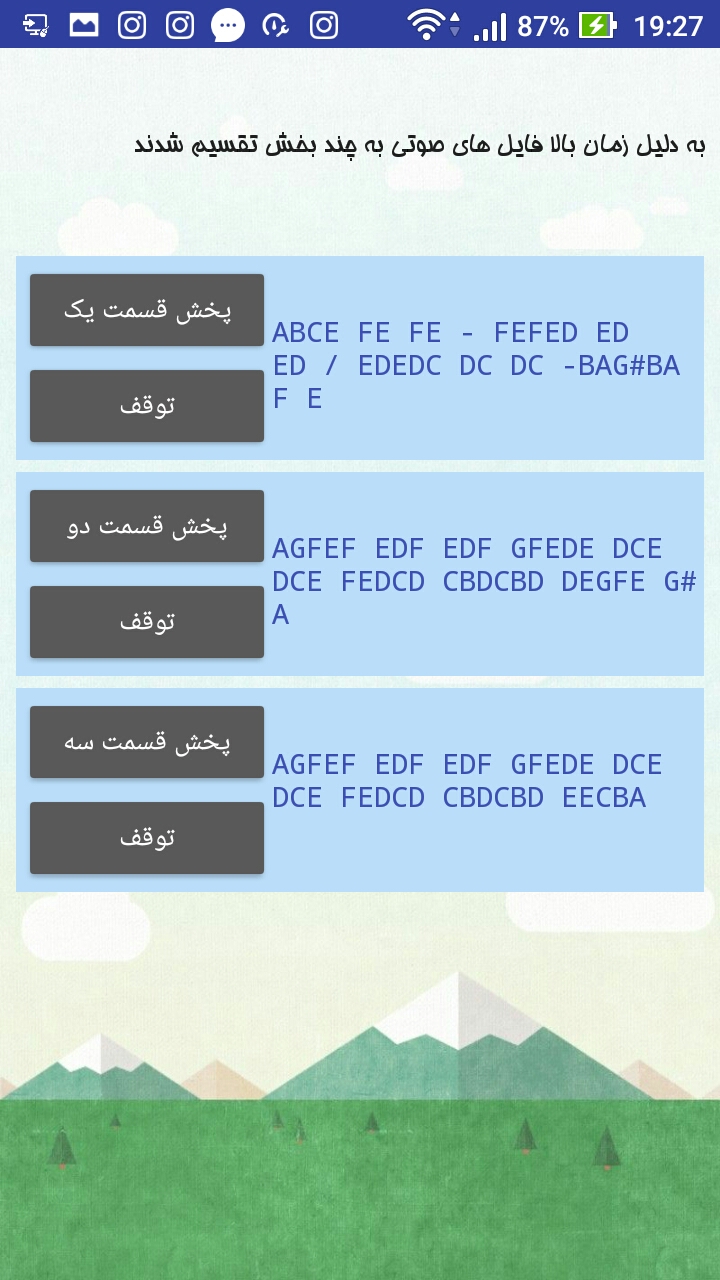Play part one with پخش قسمت یک button
Screen dimensions: 720x1280
tap(146, 309)
